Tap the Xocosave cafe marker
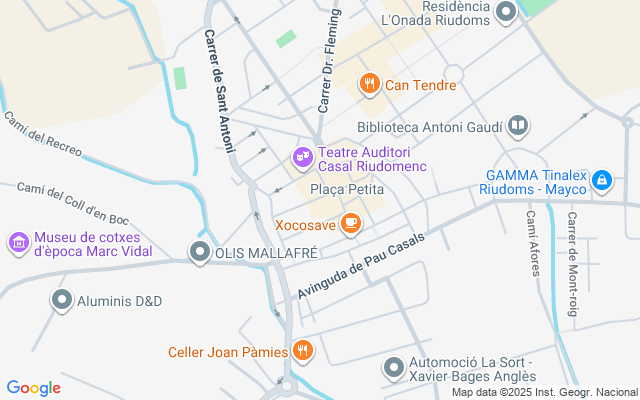Screen dimensions: 640x400 click(350, 223)
